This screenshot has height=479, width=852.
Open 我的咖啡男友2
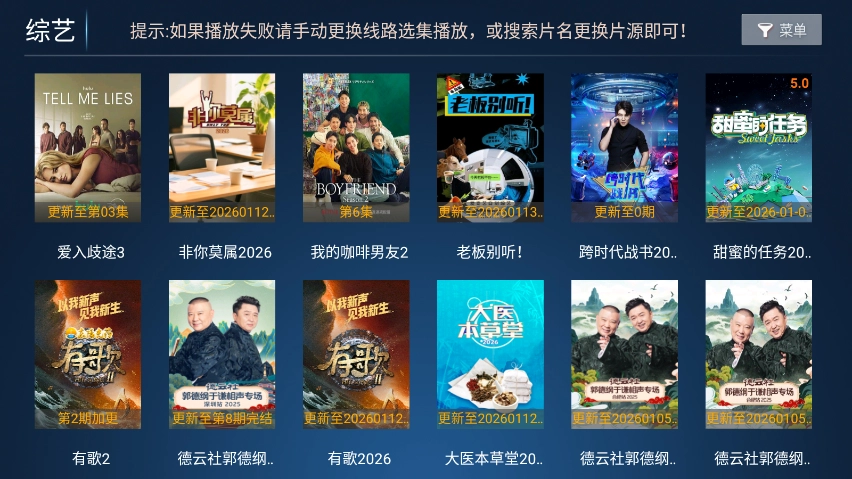[356, 148]
